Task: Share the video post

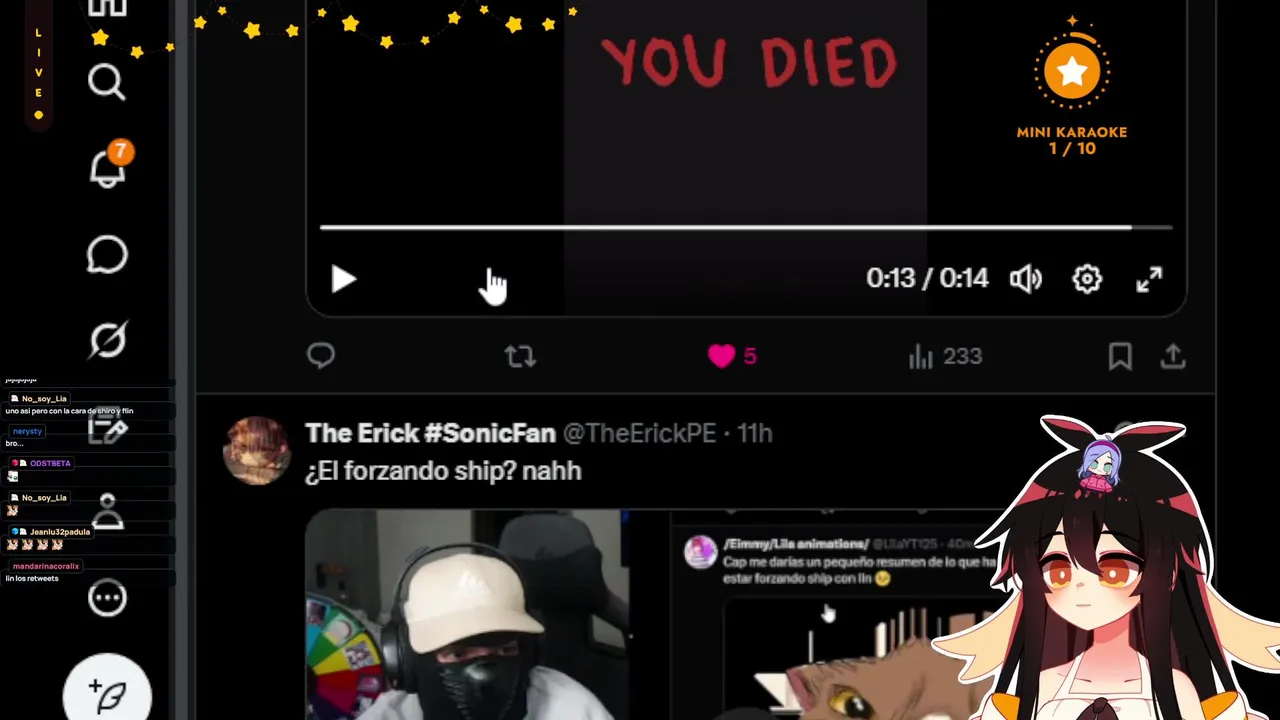Action: [x=1173, y=356]
